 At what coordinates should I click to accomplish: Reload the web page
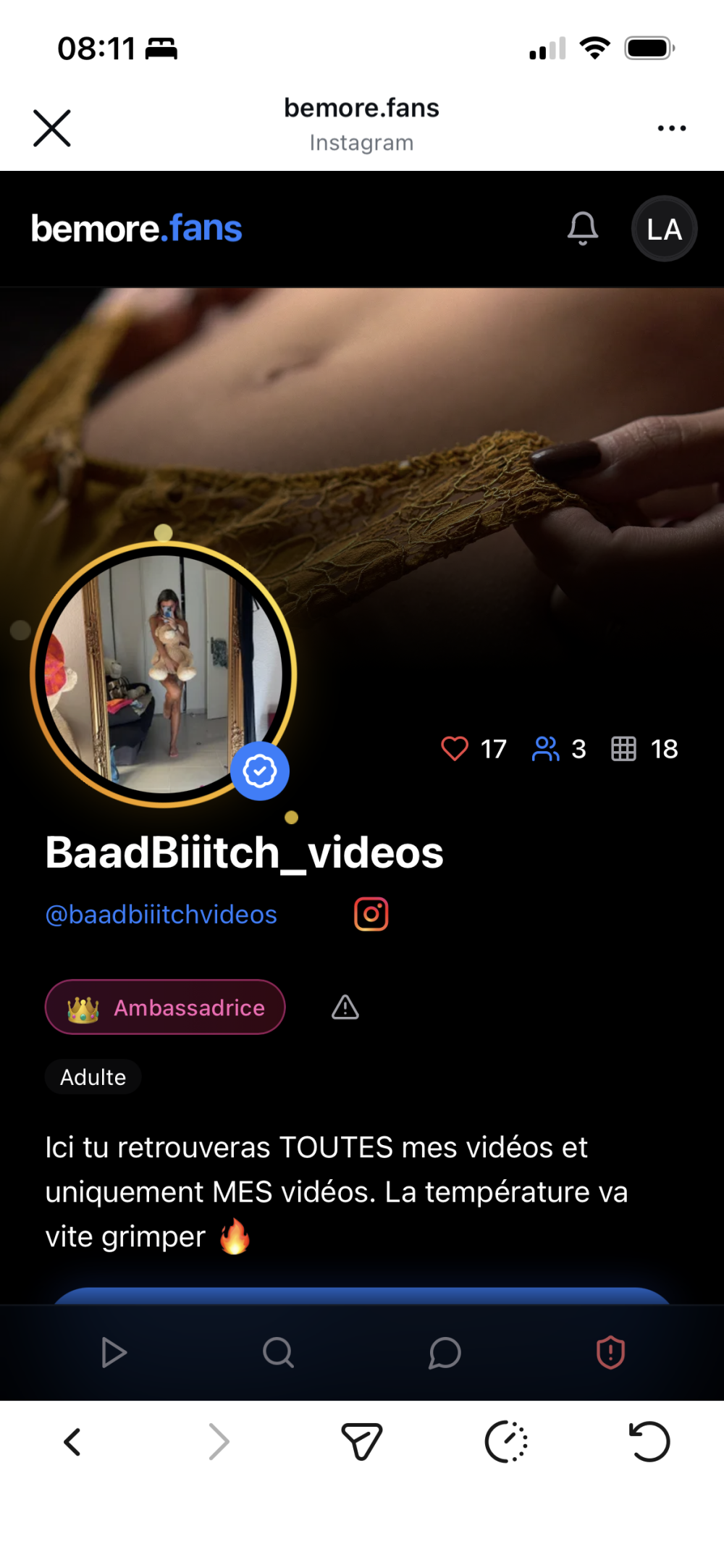coord(649,1442)
